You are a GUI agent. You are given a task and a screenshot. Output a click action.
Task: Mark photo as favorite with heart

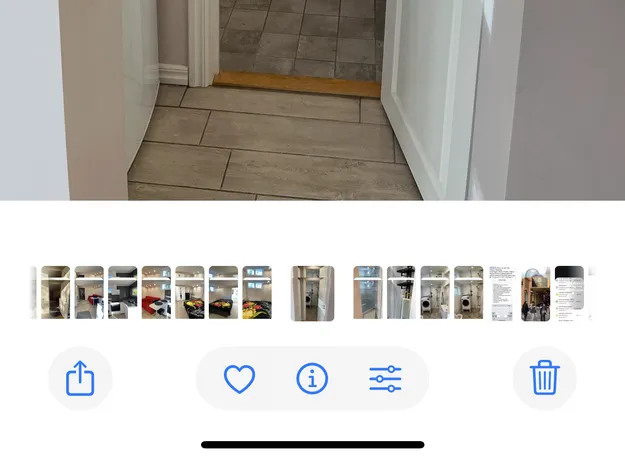[x=239, y=378]
